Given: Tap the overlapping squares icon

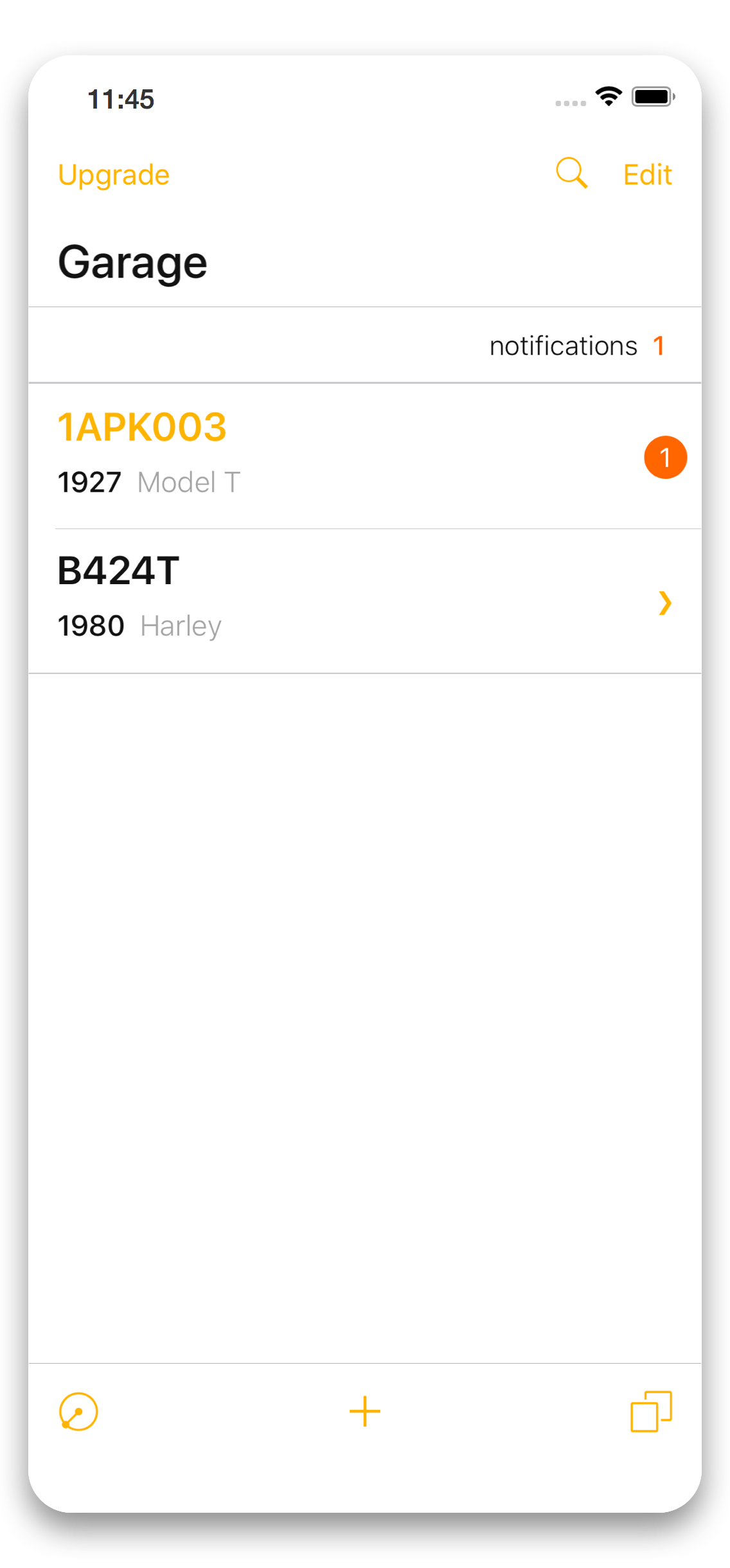Looking at the screenshot, I should 651,1411.
